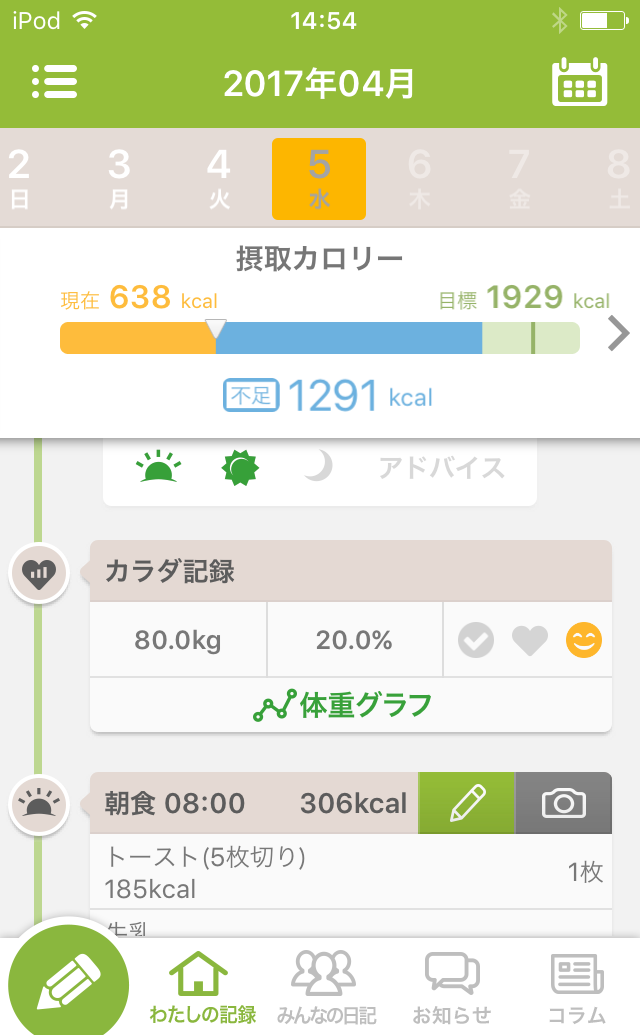Image resolution: width=640 pixels, height=1035 pixels.
Task: Edit the 80.0kg weight record
Action: [x=178, y=640]
